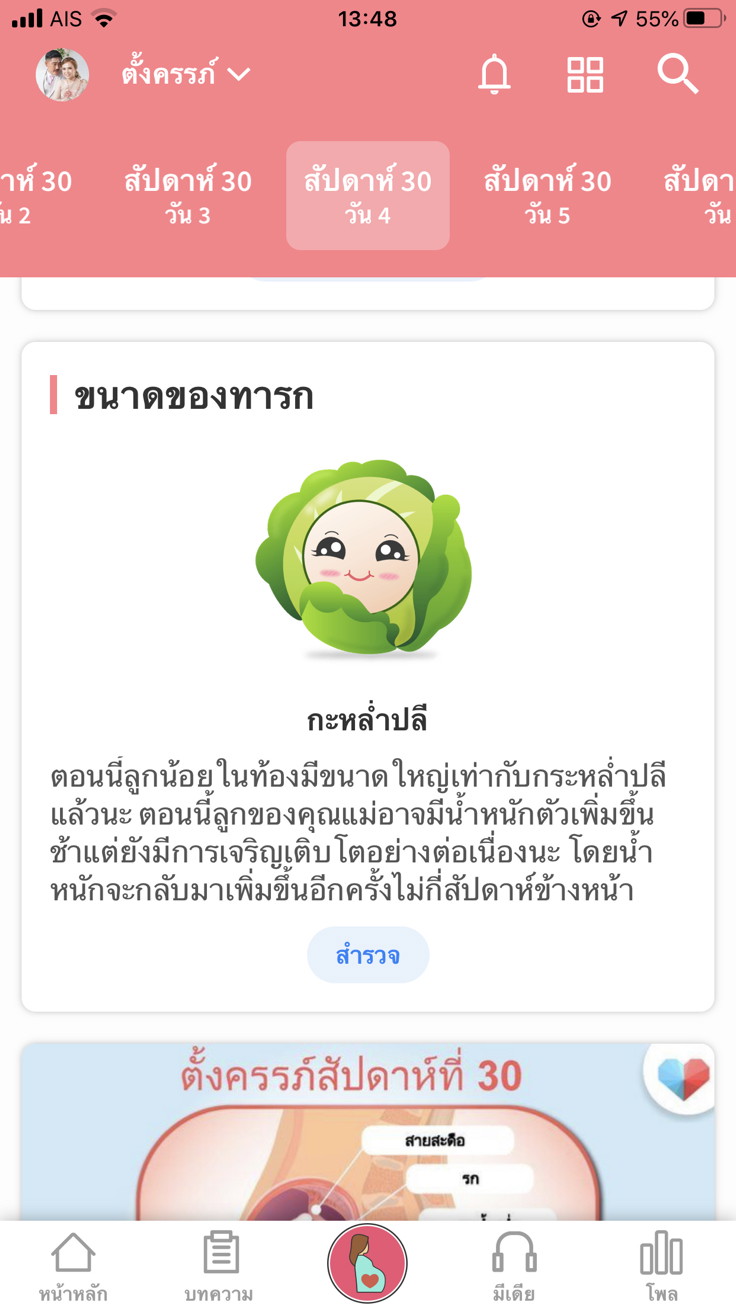The image size is (736, 1308).
Task: Open the grid menu icon
Action: 585,75
